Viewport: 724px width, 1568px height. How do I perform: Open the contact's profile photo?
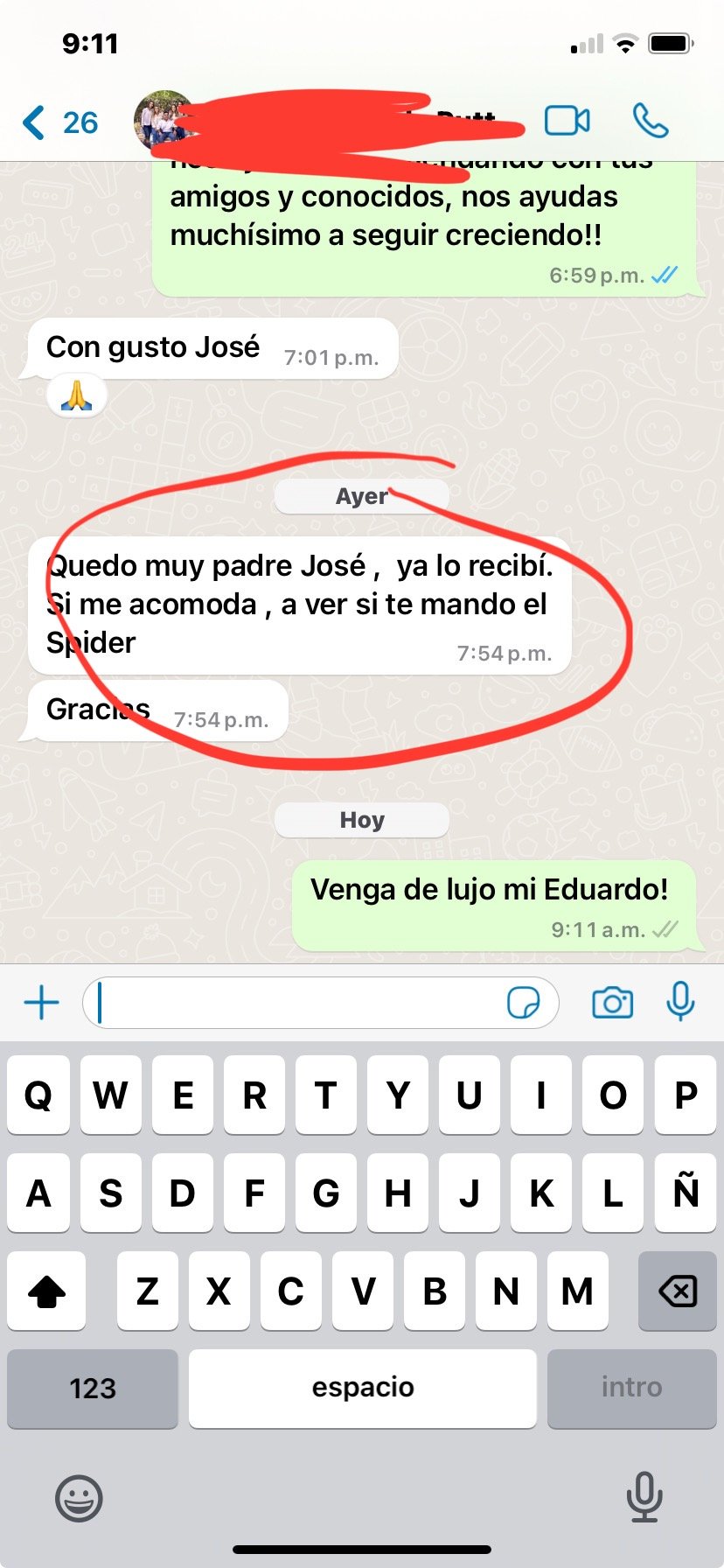point(163,121)
